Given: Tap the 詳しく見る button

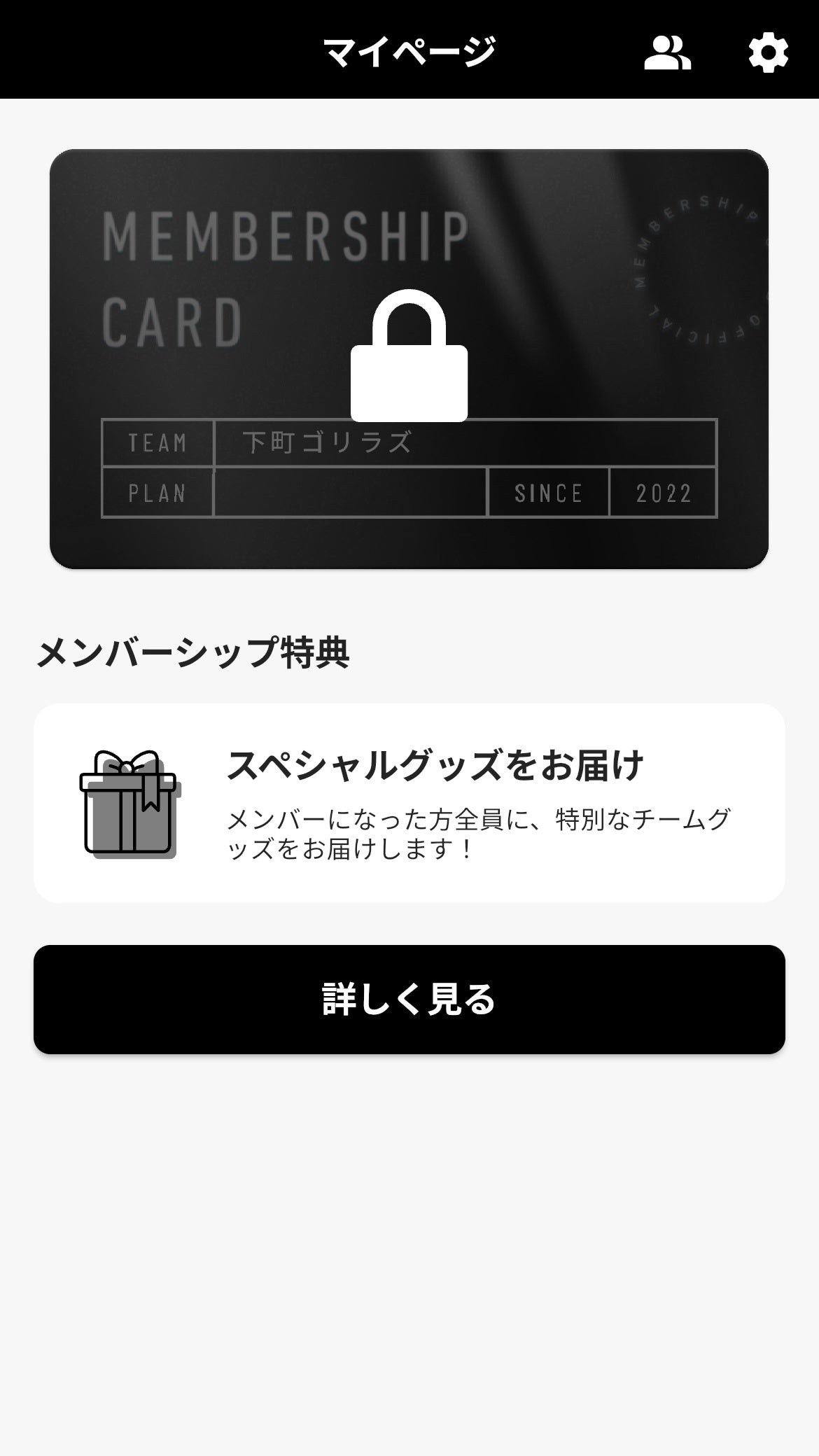Looking at the screenshot, I should (409, 999).
